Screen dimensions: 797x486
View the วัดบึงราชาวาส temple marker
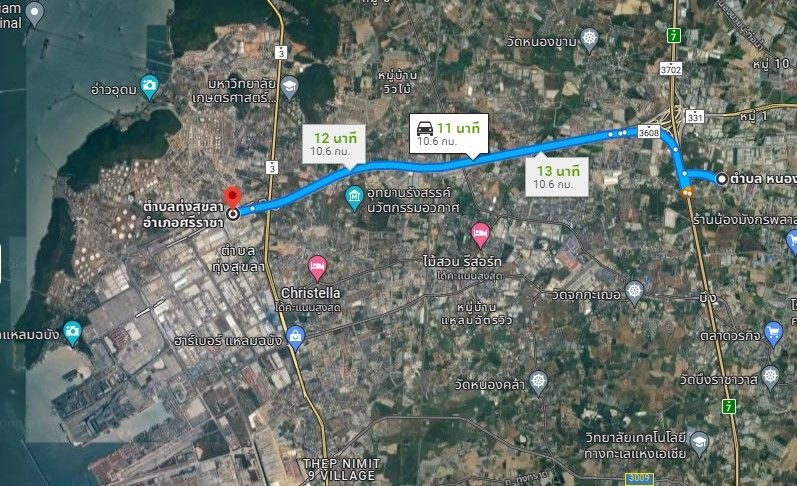coord(768,376)
